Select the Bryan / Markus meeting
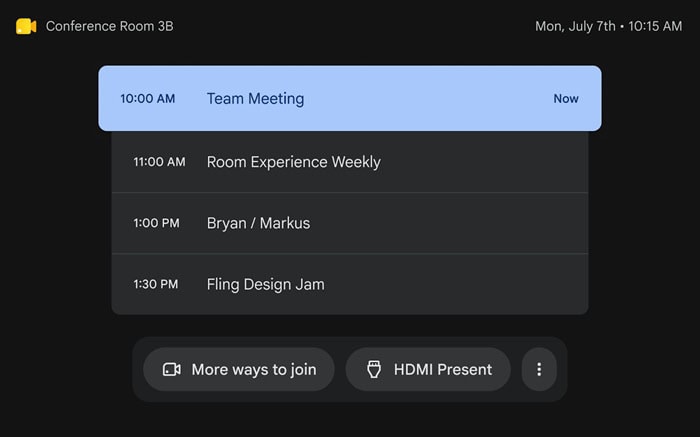 pyautogui.click(x=350, y=223)
